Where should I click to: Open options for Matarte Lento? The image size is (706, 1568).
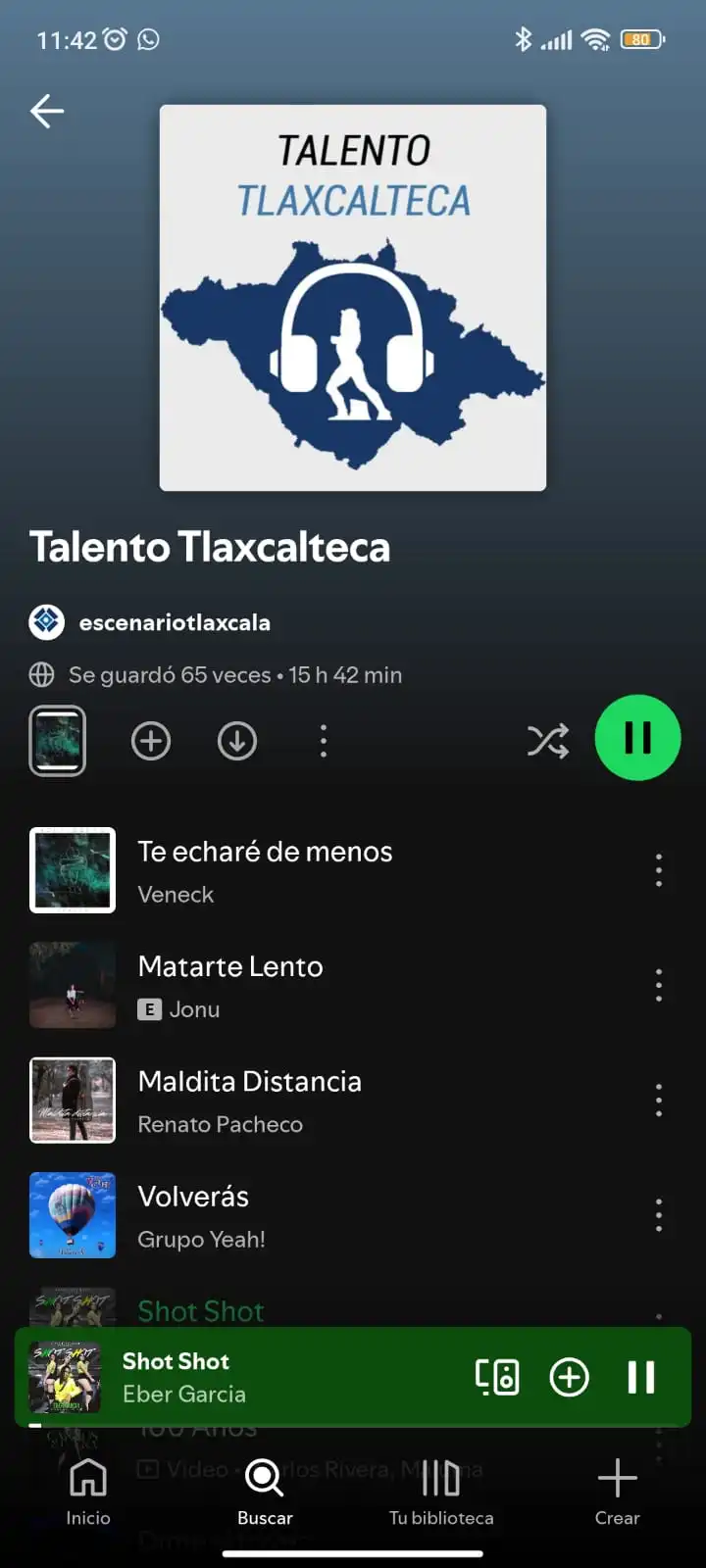(658, 985)
